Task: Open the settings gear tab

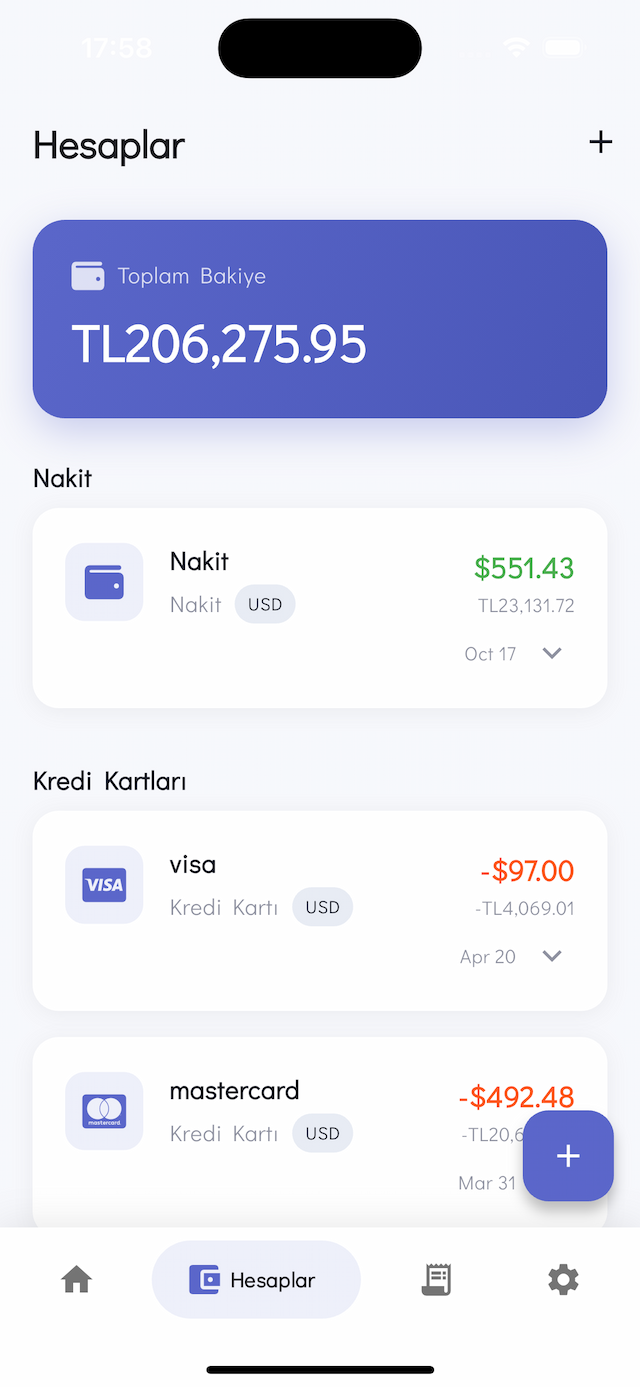Action: tap(563, 1280)
